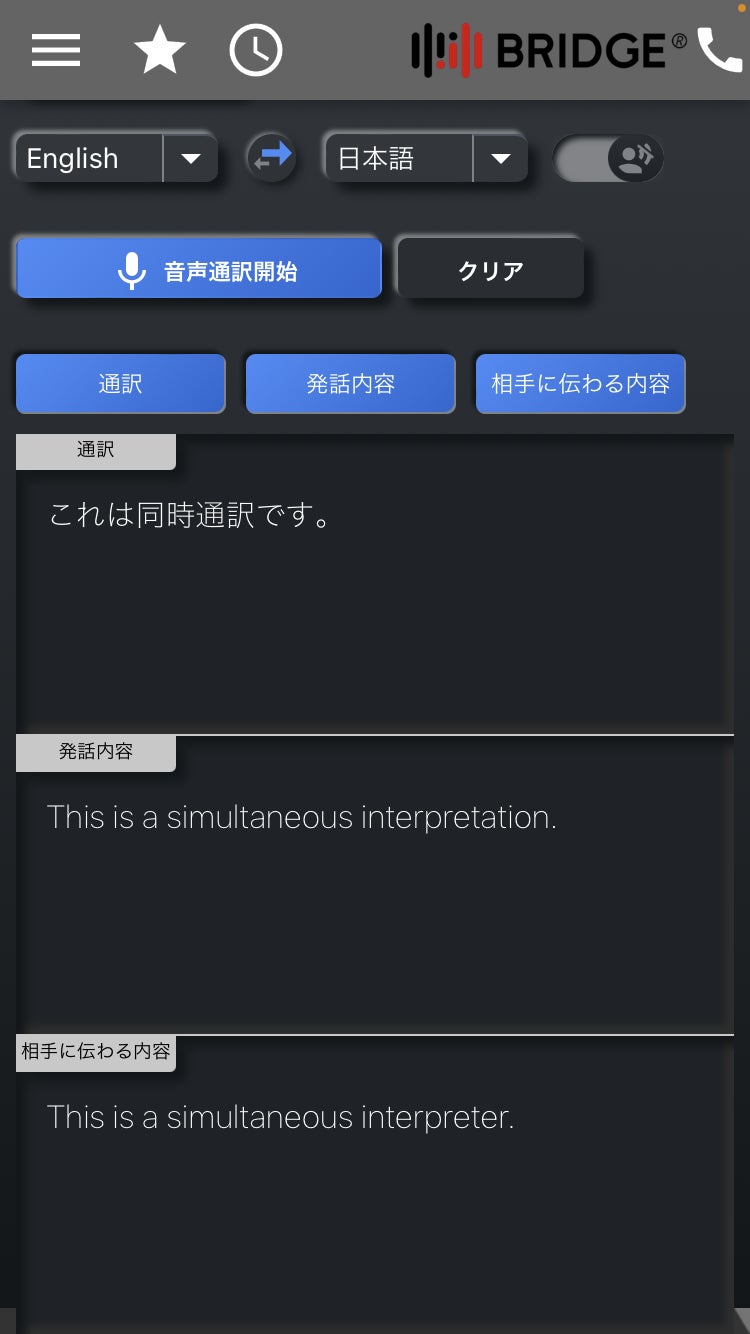Select the 通訳 button
750x1334 pixels.
(121, 384)
